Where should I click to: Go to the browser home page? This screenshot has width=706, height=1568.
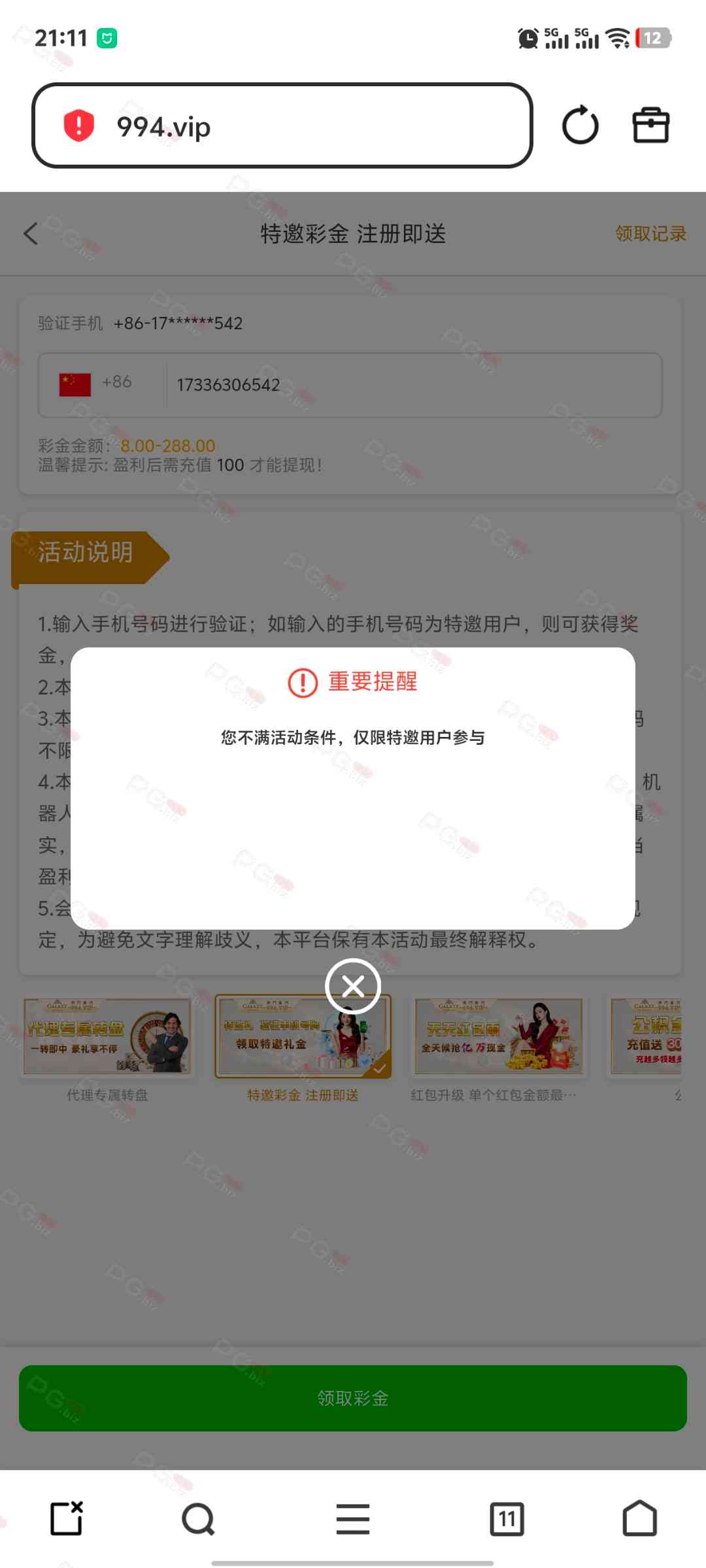639,1518
